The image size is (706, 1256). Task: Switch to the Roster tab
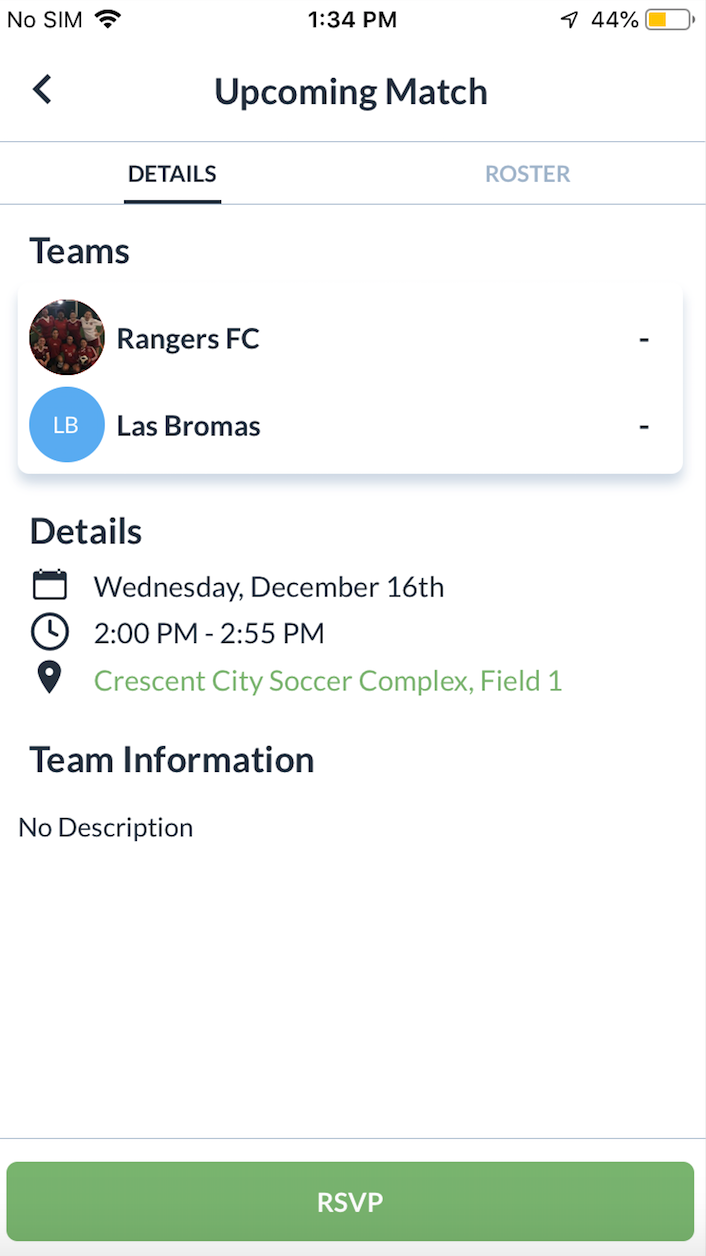(x=527, y=174)
